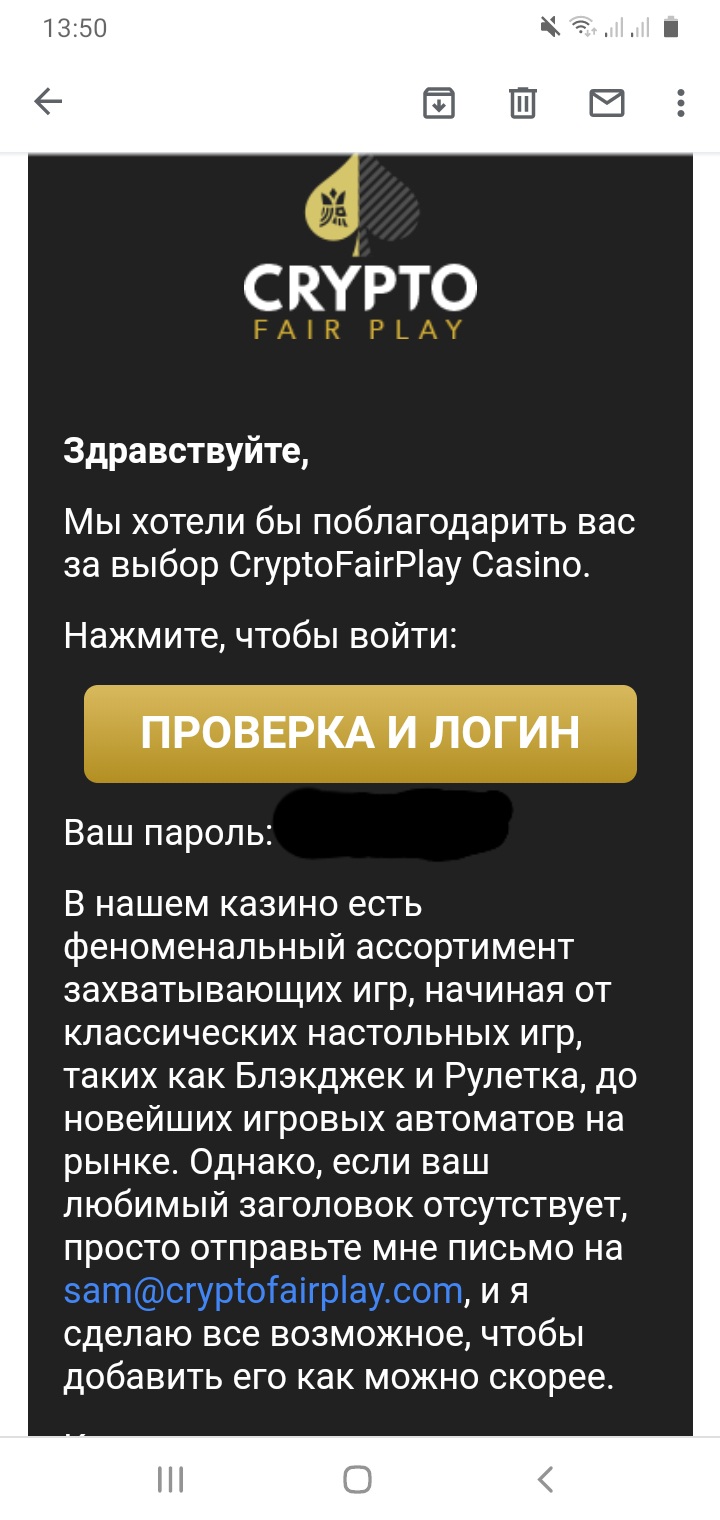Tap the ПРОВЕРКА И ЛОГИН button

pos(360,733)
